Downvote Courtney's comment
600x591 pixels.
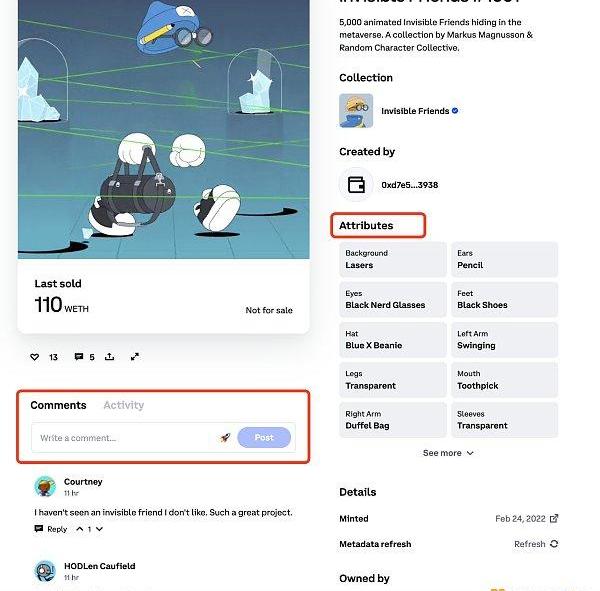pyautogui.click(x=99, y=529)
